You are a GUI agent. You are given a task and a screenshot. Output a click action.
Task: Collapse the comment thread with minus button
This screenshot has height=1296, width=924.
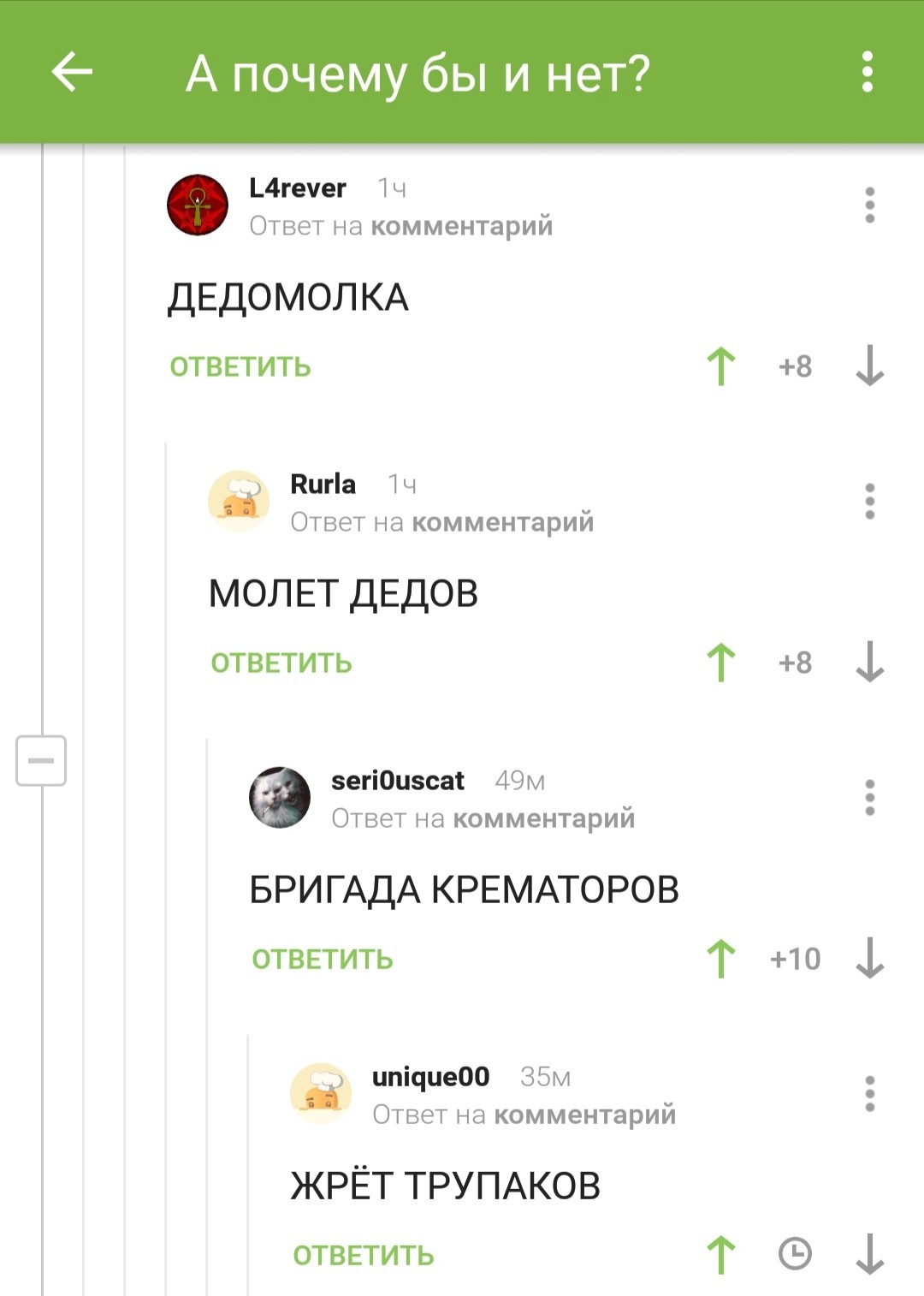pyautogui.click(x=41, y=760)
